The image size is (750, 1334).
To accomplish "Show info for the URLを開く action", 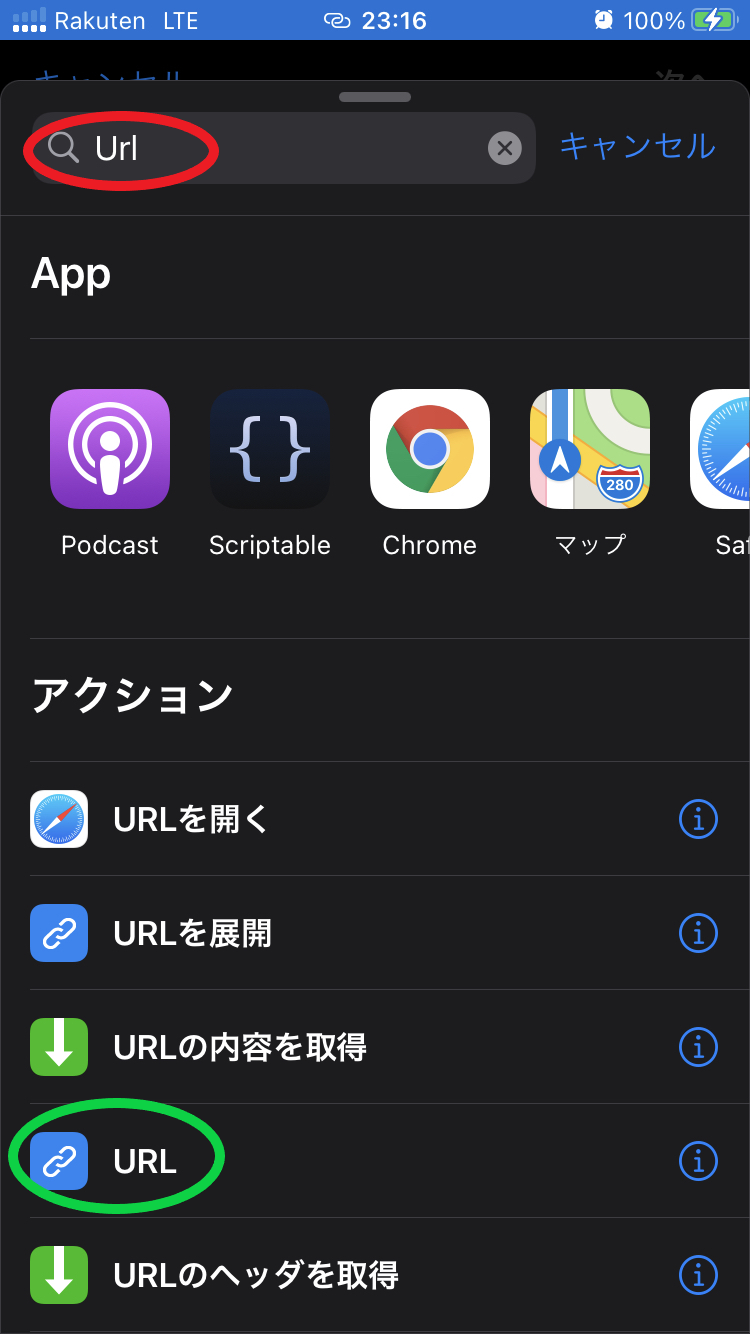I will tap(698, 819).
